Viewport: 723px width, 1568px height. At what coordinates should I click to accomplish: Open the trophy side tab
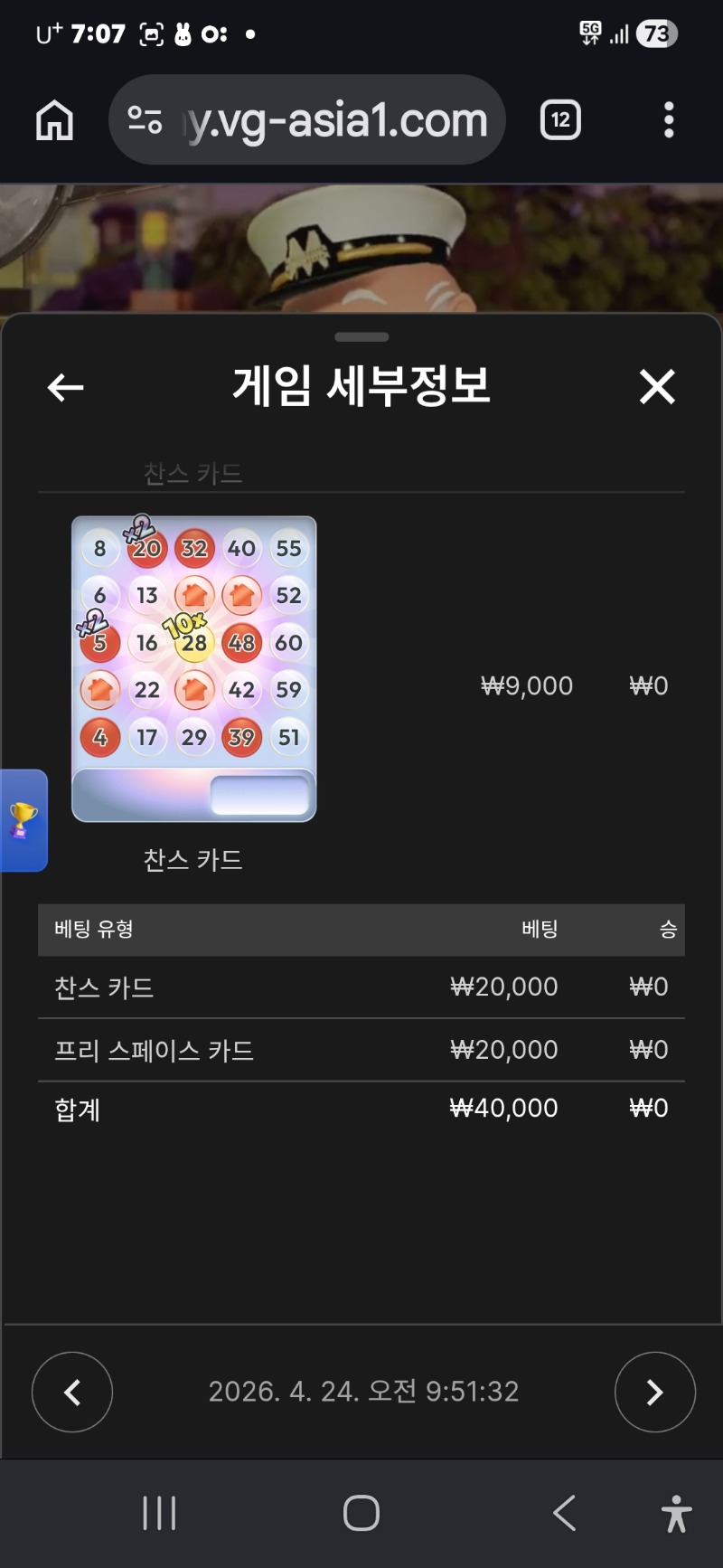tap(23, 820)
